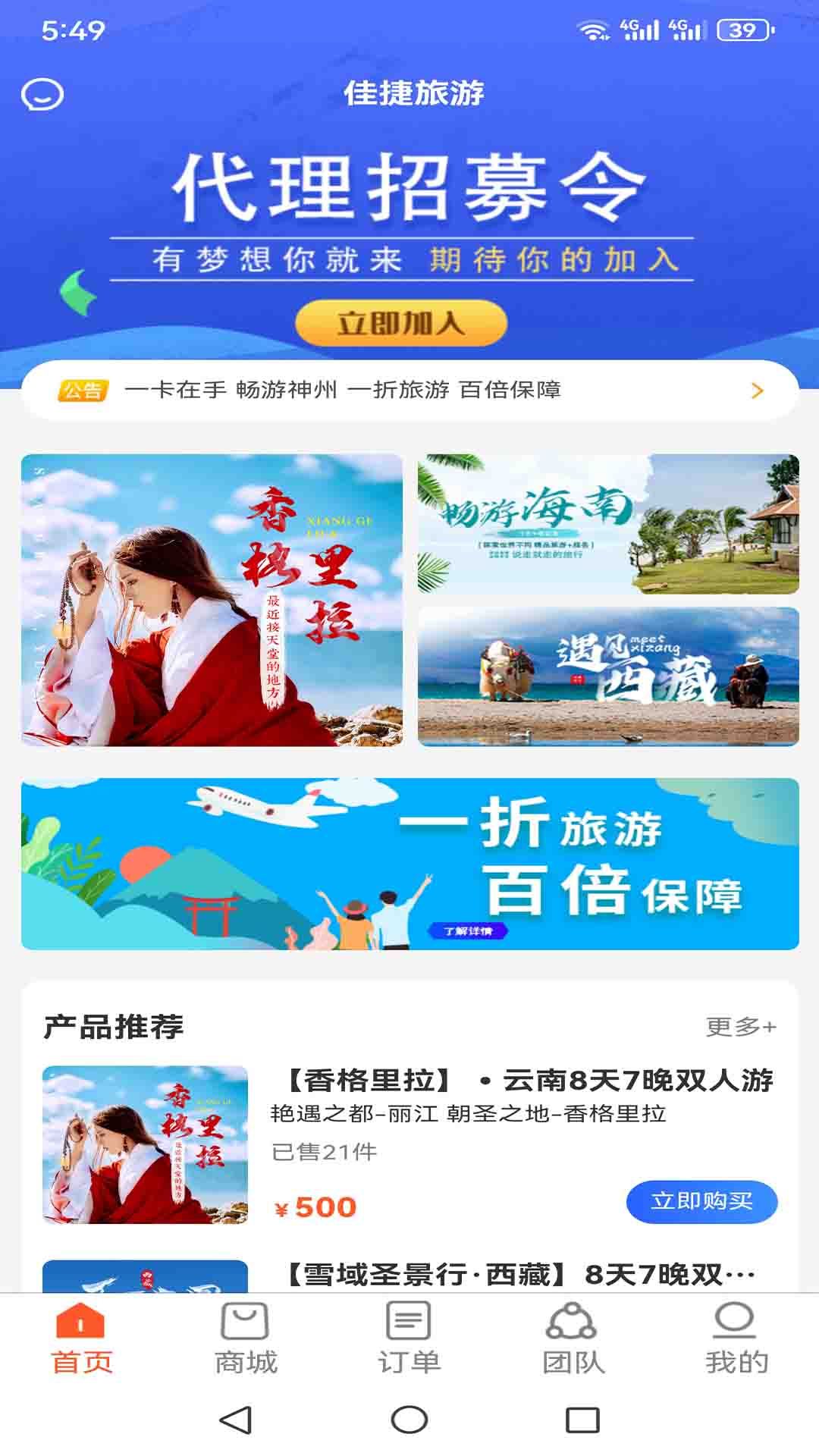Tap the system back button
Screen dimensions: 819x1456
(235, 1420)
